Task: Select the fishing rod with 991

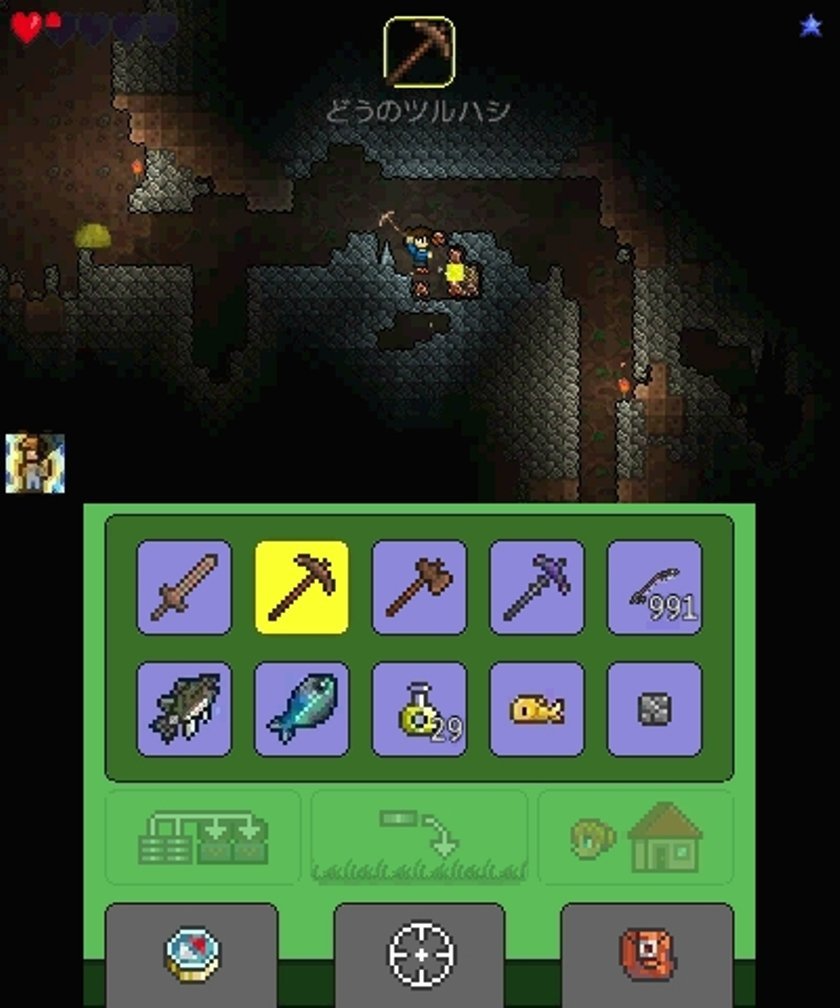Action: tap(654, 587)
